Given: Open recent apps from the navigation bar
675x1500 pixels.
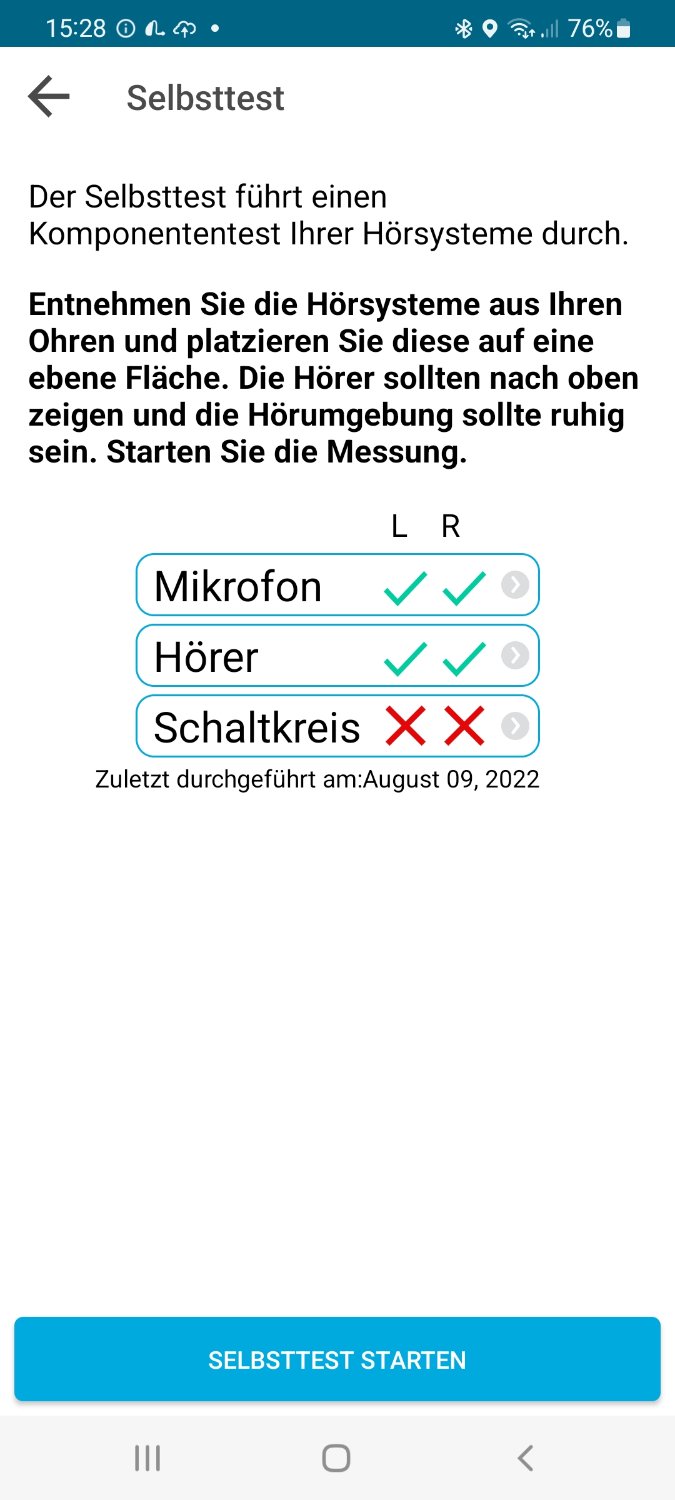Looking at the screenshot, I should coord(148,1458).
